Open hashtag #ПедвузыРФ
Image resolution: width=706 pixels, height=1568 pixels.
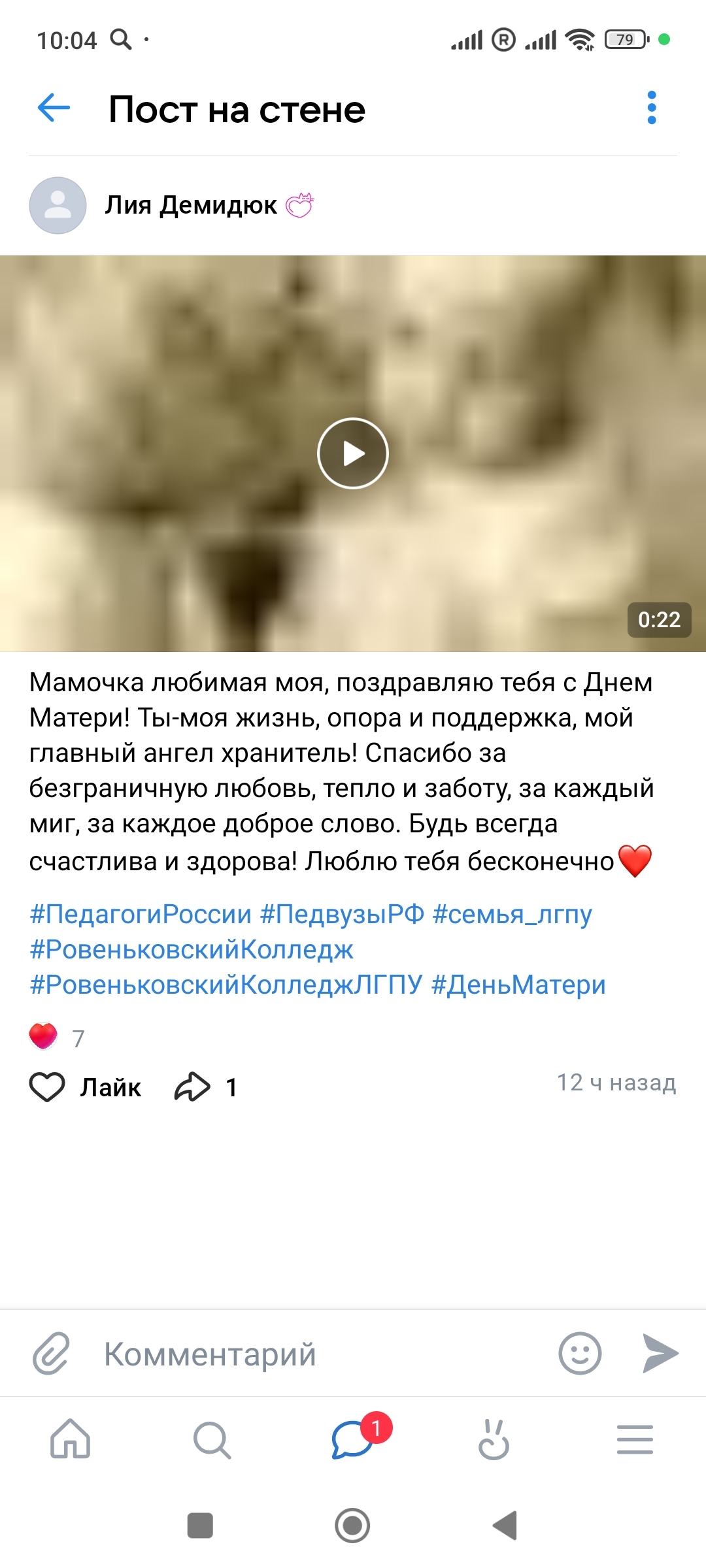(342, 914)
